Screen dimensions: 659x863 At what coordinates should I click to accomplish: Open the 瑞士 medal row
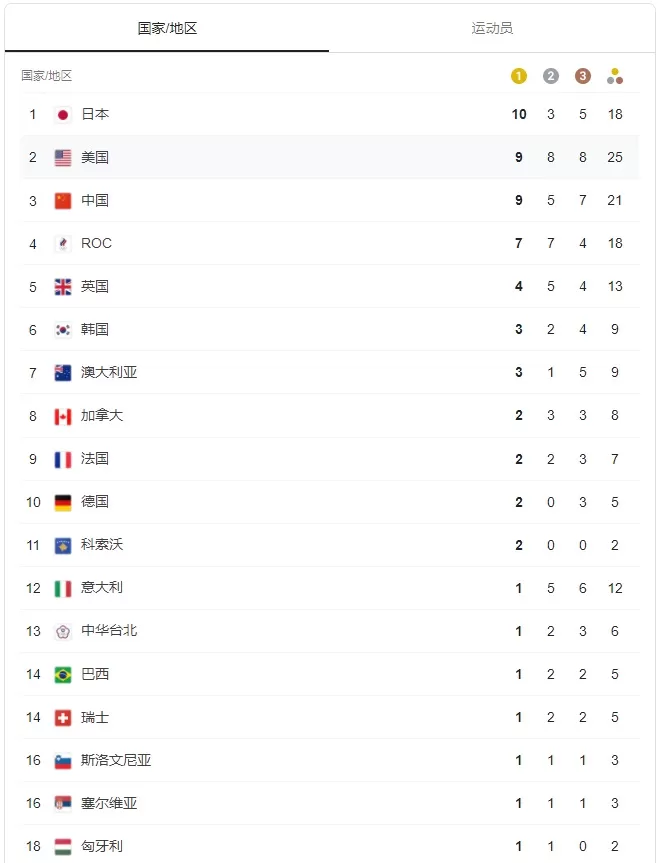pyautogui.click(x=330, y=717)
